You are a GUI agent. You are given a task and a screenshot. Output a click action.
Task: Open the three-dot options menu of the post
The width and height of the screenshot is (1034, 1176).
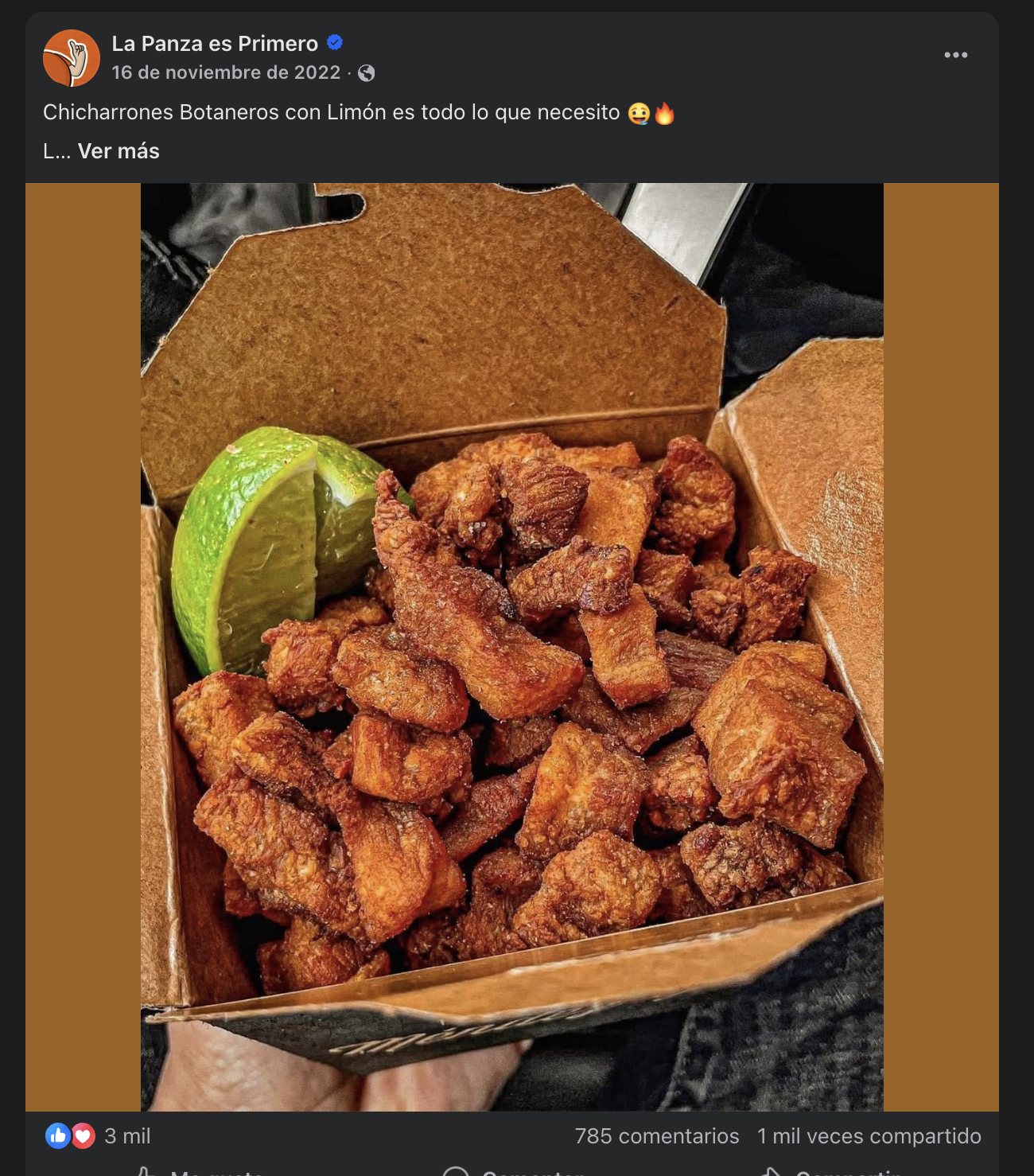coord(957,54)
